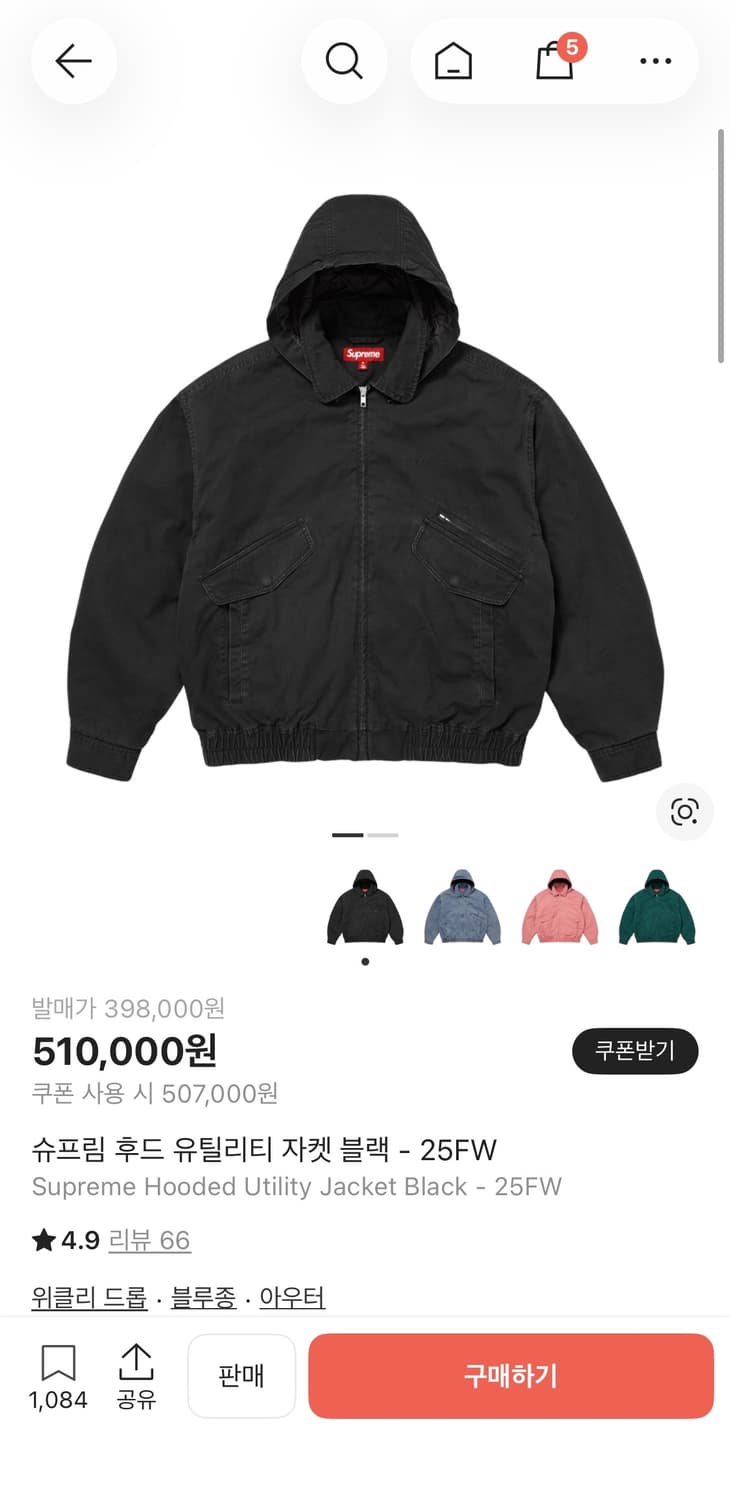Tap 구매하기 to purchase the jacket
This screenshot has height=1500, width=730.
tap(511, 1375)
